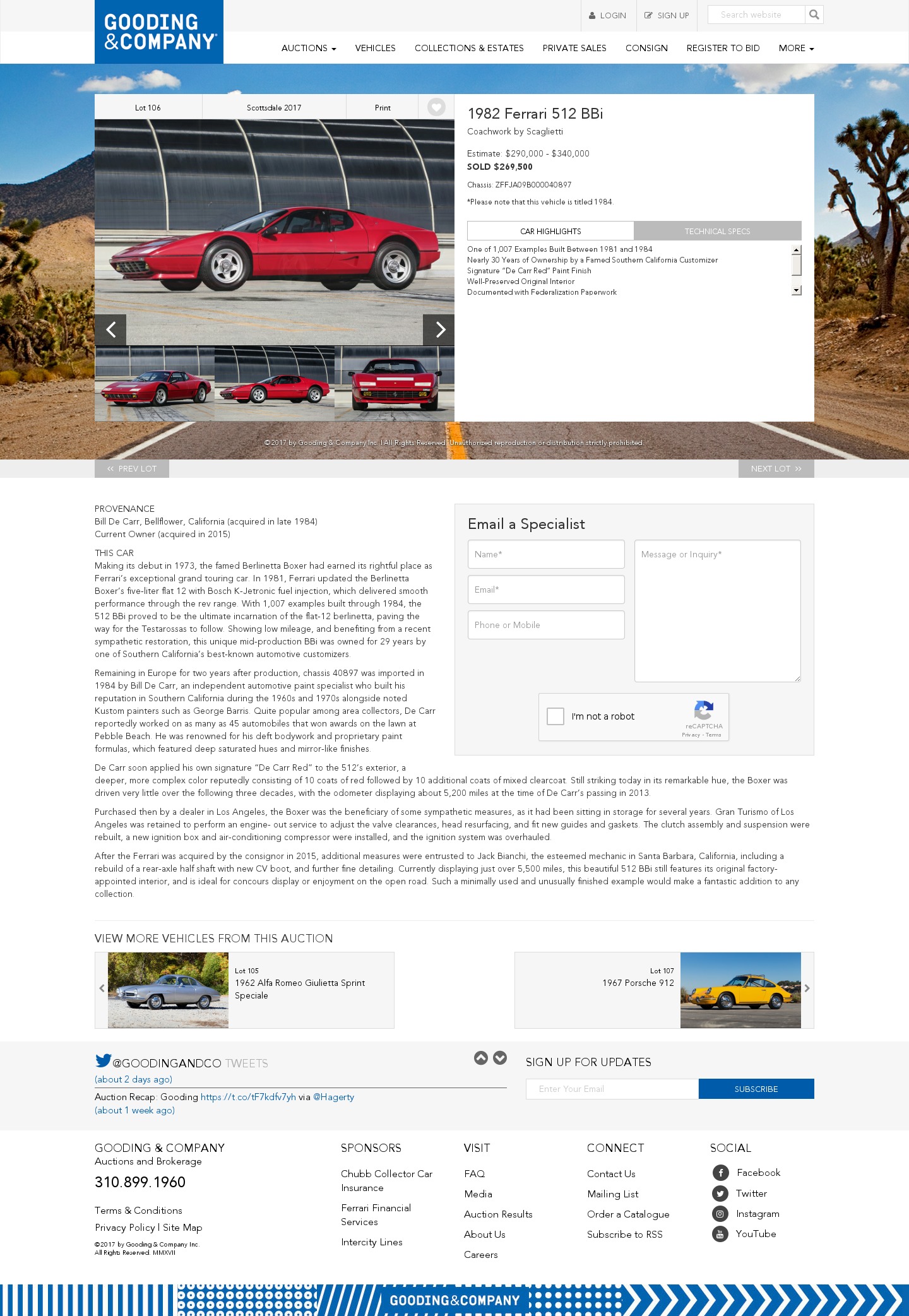Open the Instagram social link
909x1316 pixels.
pyautogui.click(x=757, y=1214)
